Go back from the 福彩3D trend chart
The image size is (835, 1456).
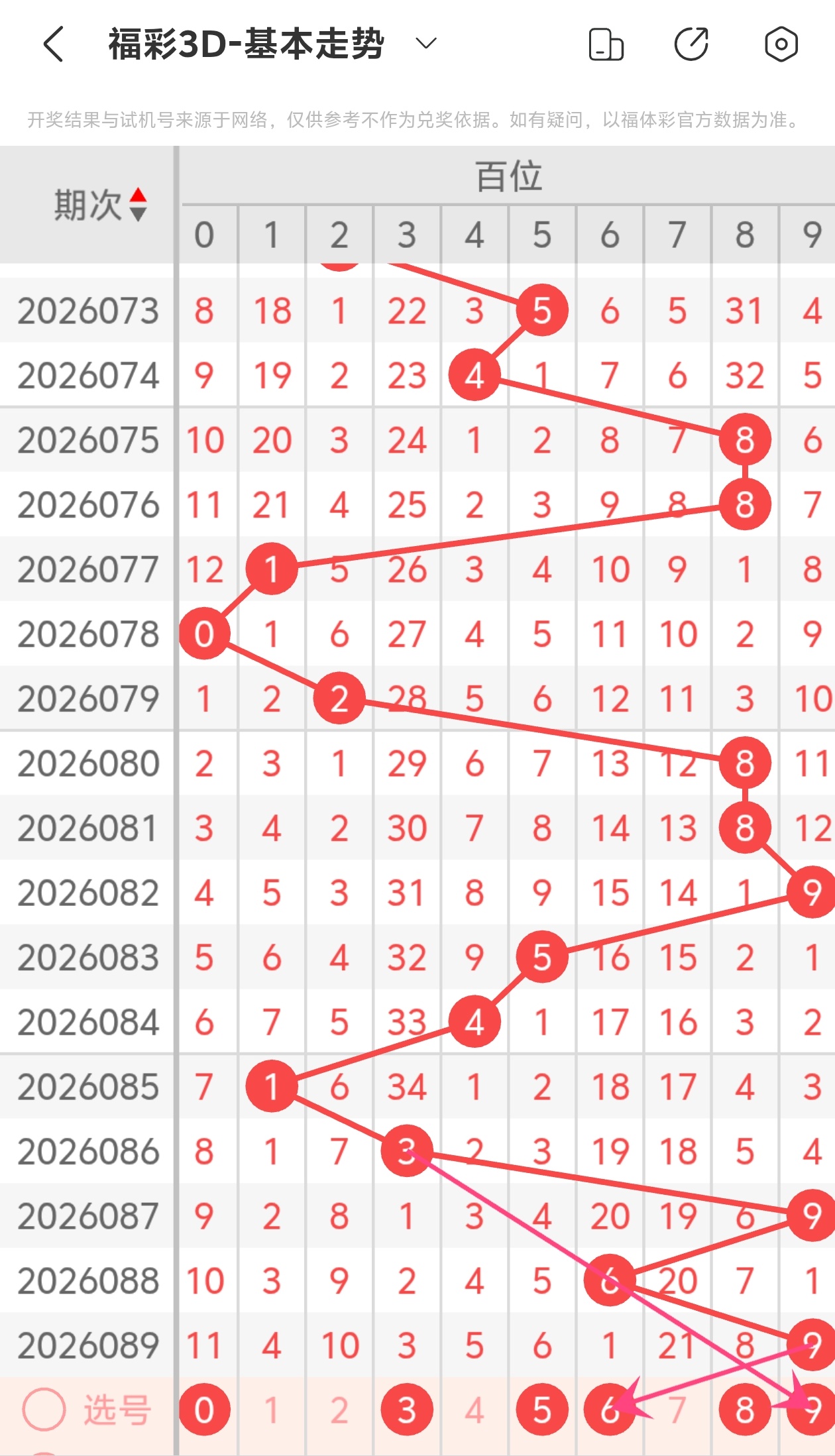[53, 44]
